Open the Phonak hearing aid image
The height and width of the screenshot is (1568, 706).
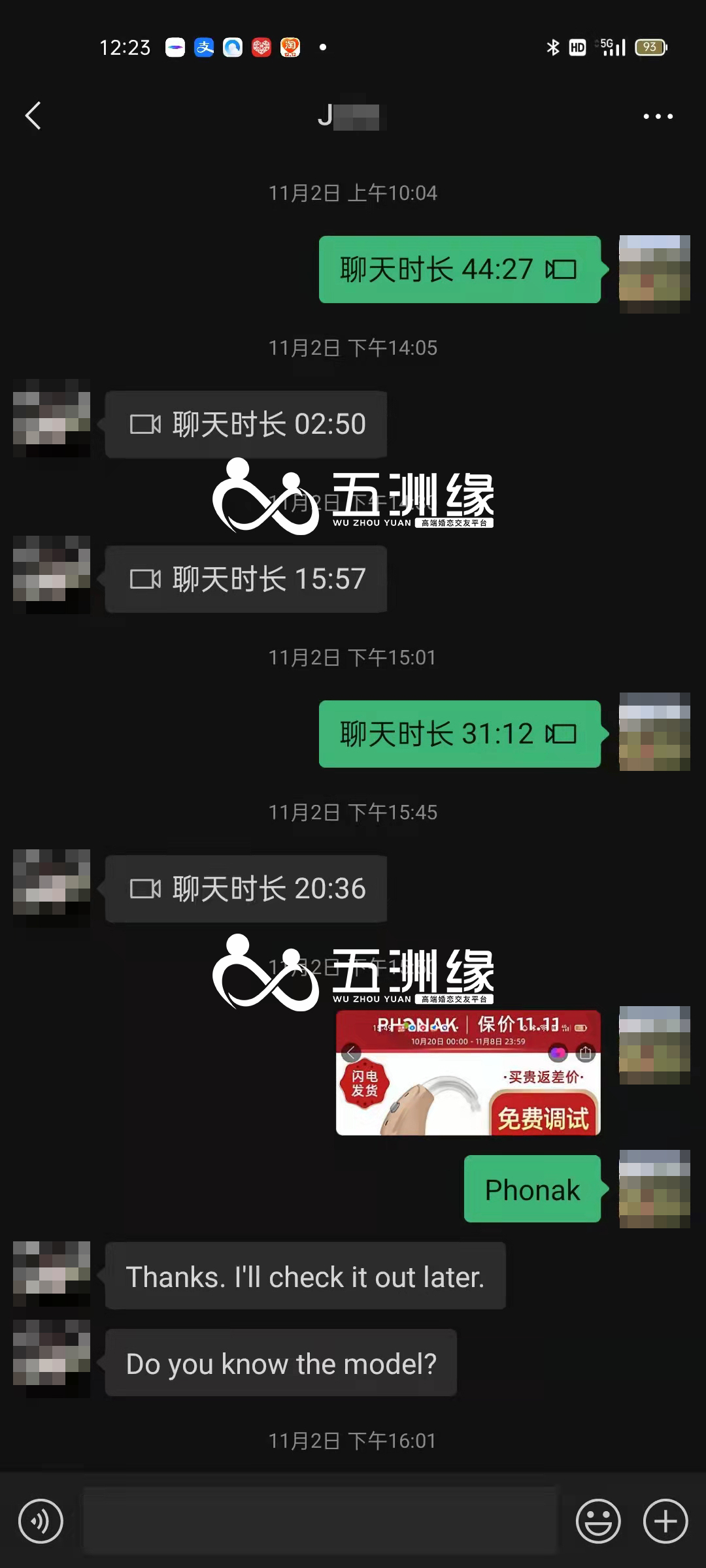[468, 1073]
